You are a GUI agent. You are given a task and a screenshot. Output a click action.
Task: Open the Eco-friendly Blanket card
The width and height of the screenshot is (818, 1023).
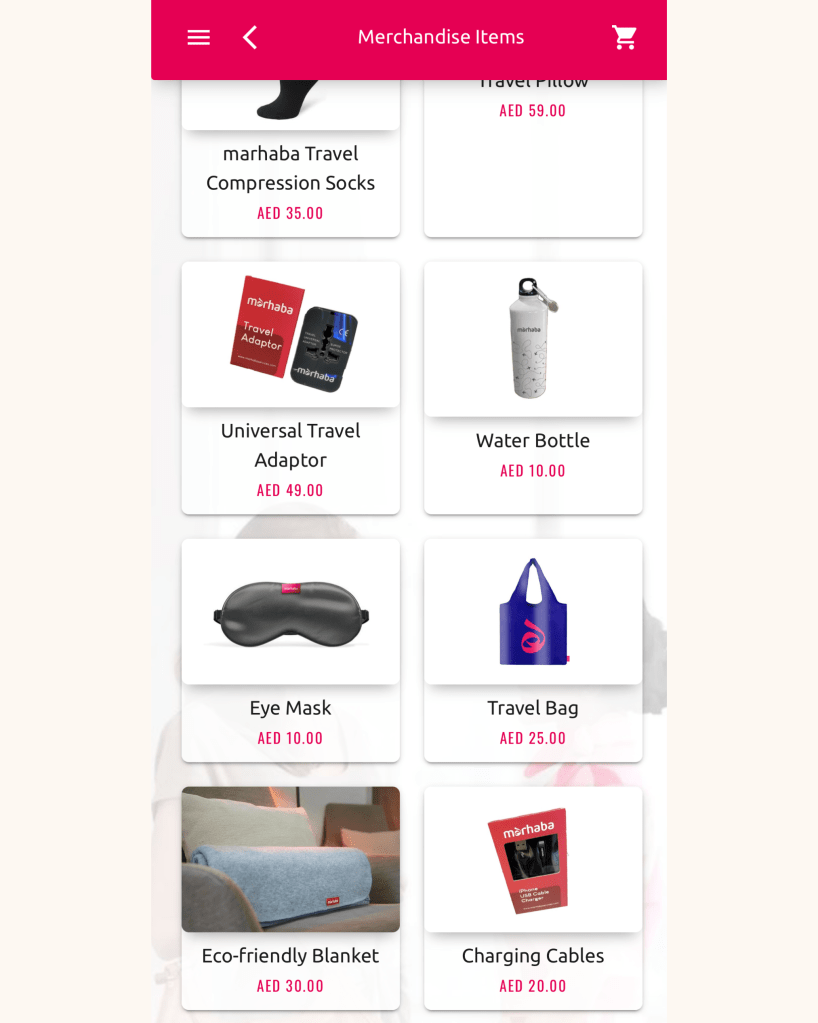(290, 897)
